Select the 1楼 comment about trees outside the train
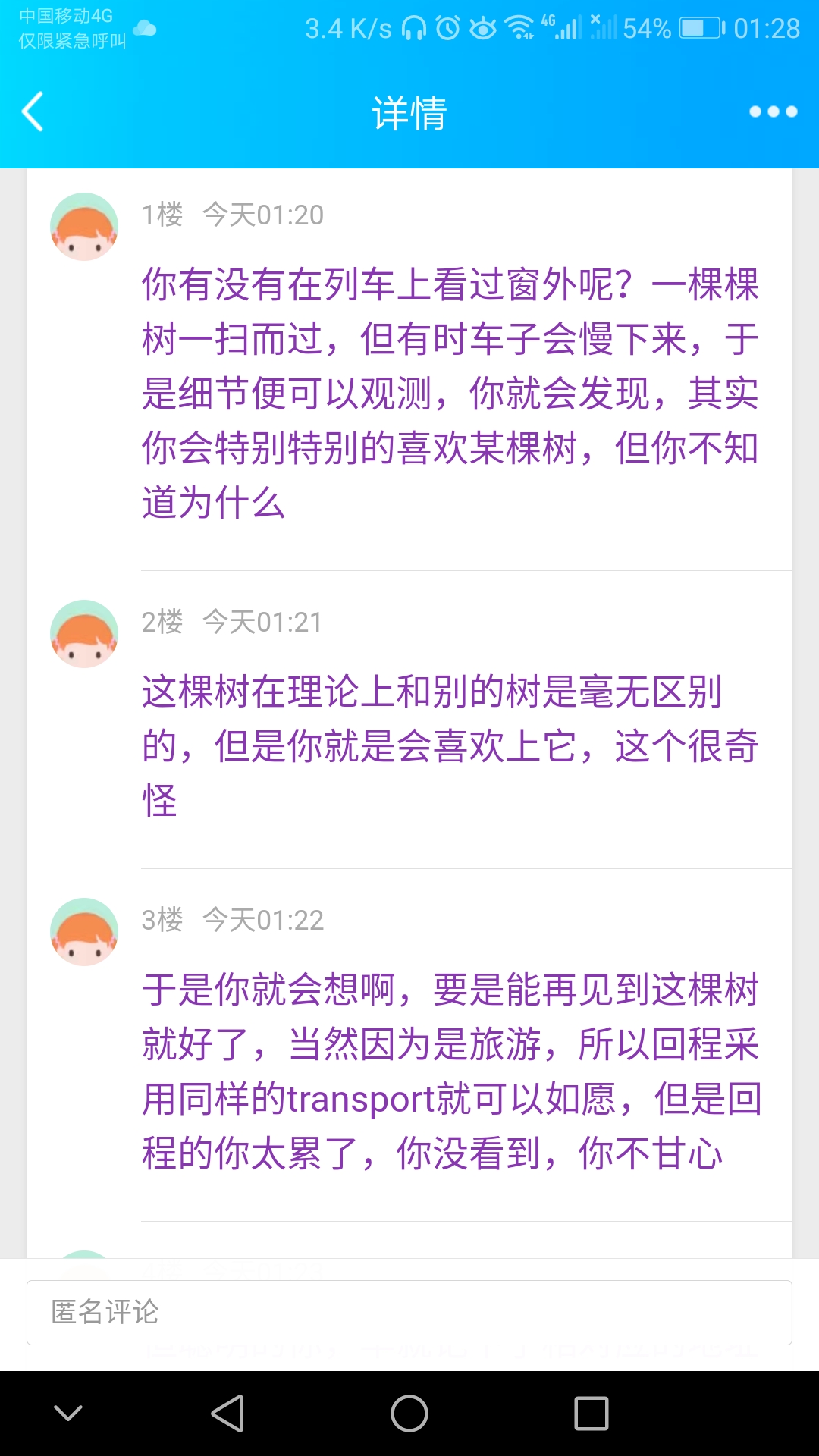819x1456 pixels. click(450, 393)
